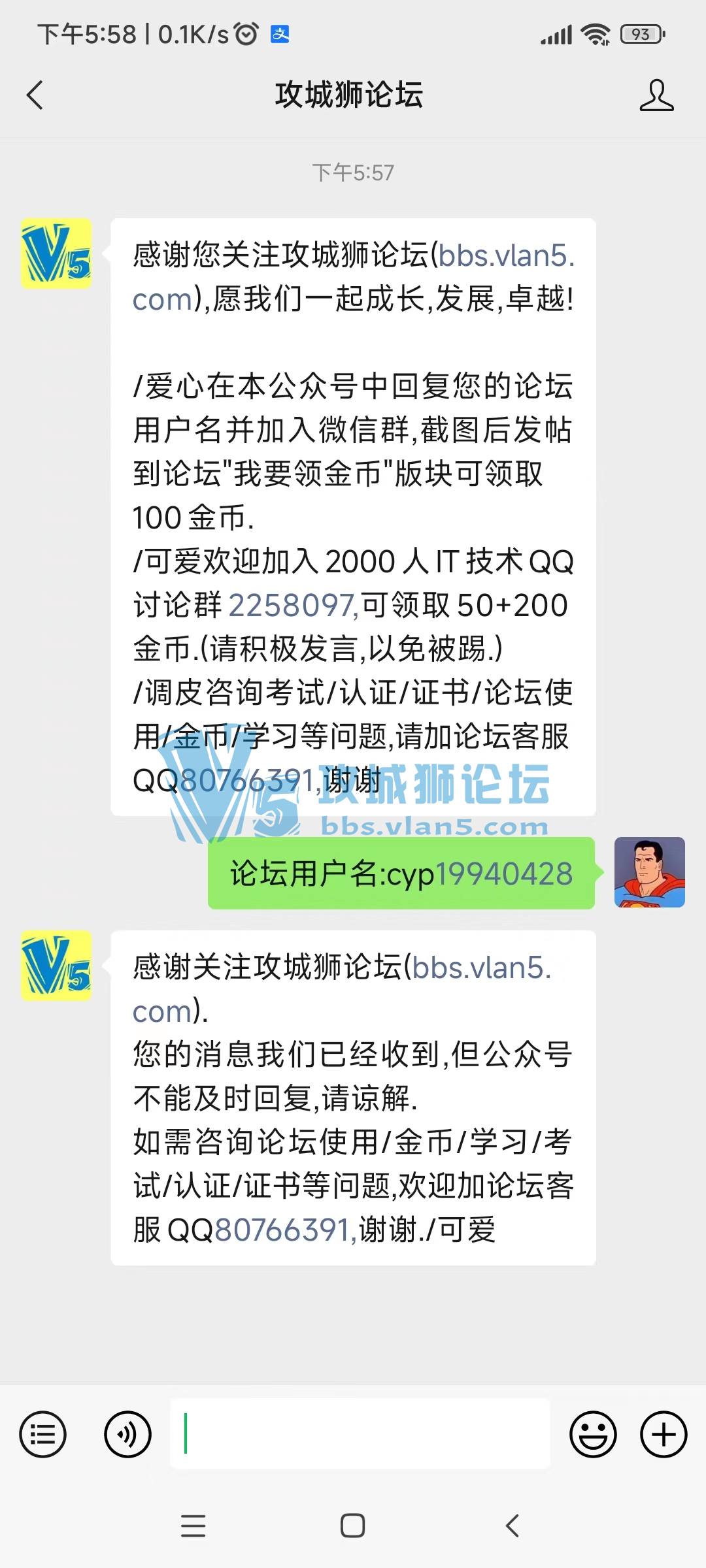
Task: Open system recent apps
Action: (193, 1526)
